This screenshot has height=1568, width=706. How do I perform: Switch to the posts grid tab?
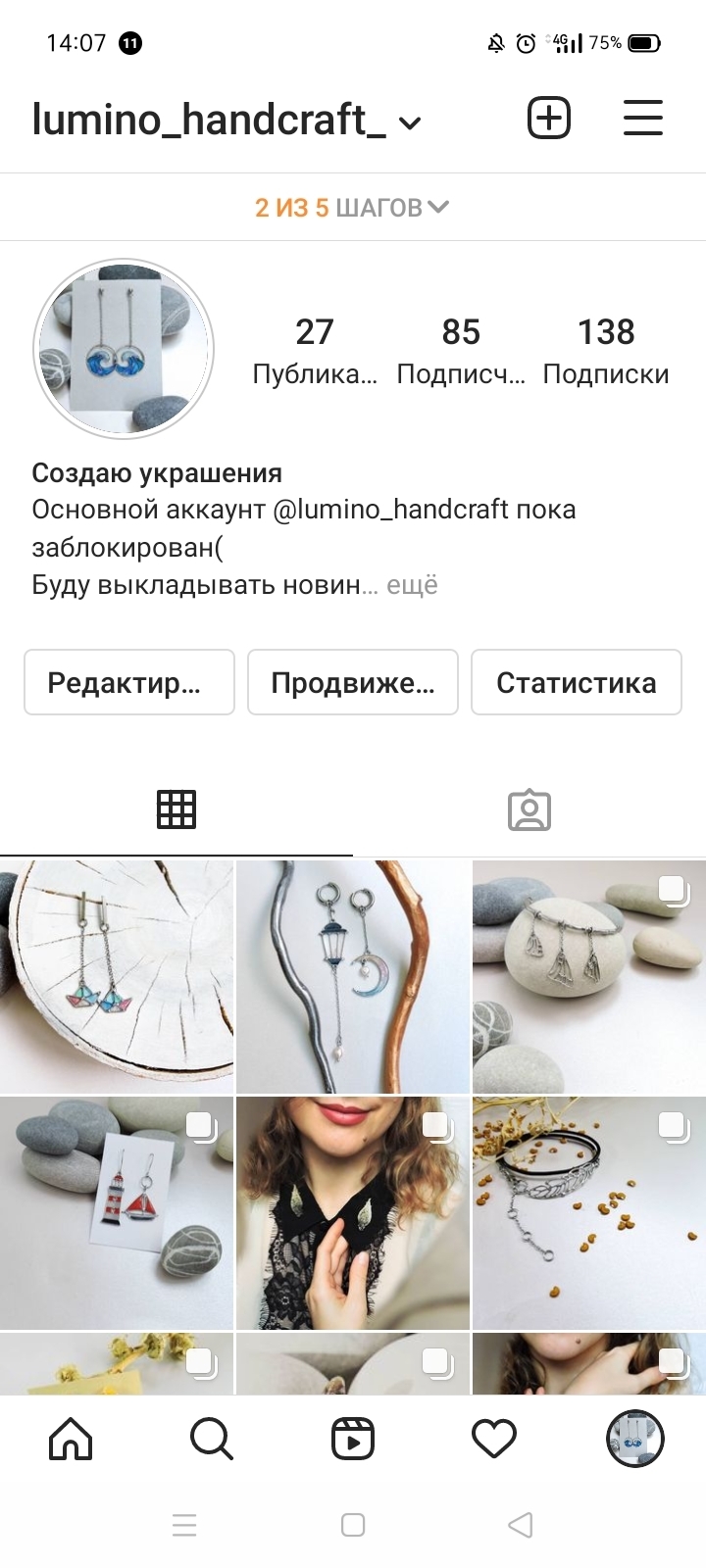[176, 809]
